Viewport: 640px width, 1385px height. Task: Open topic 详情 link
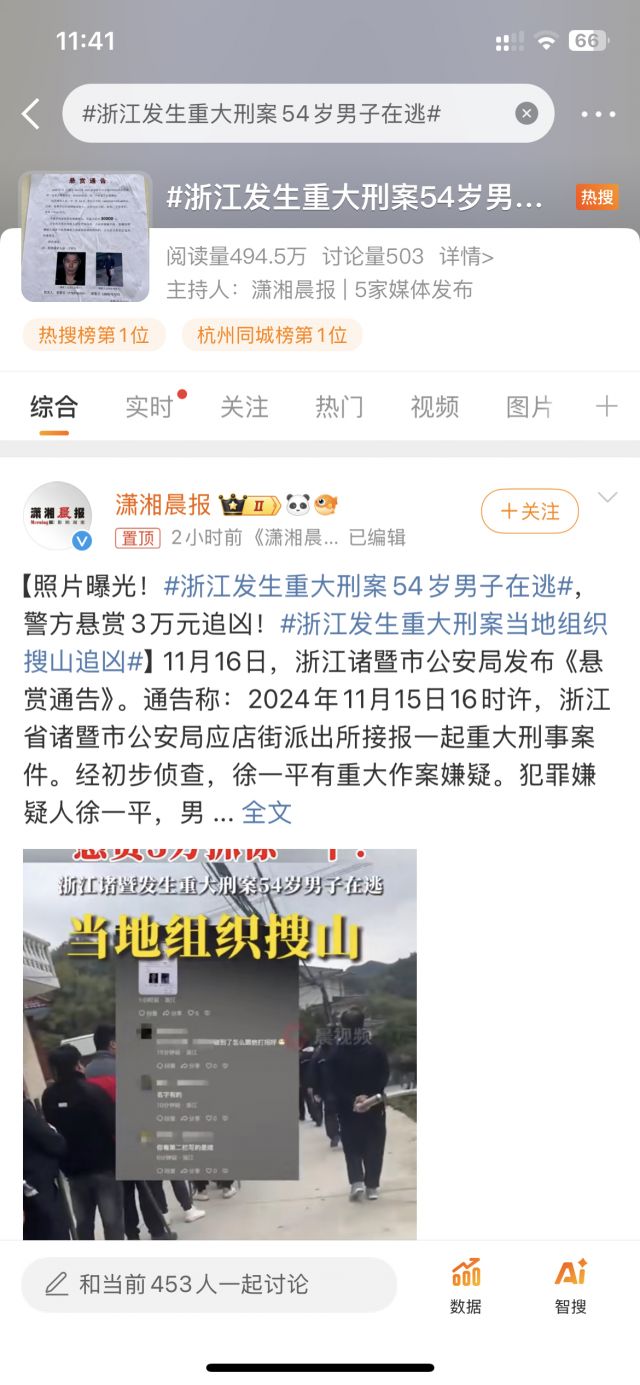466,257
